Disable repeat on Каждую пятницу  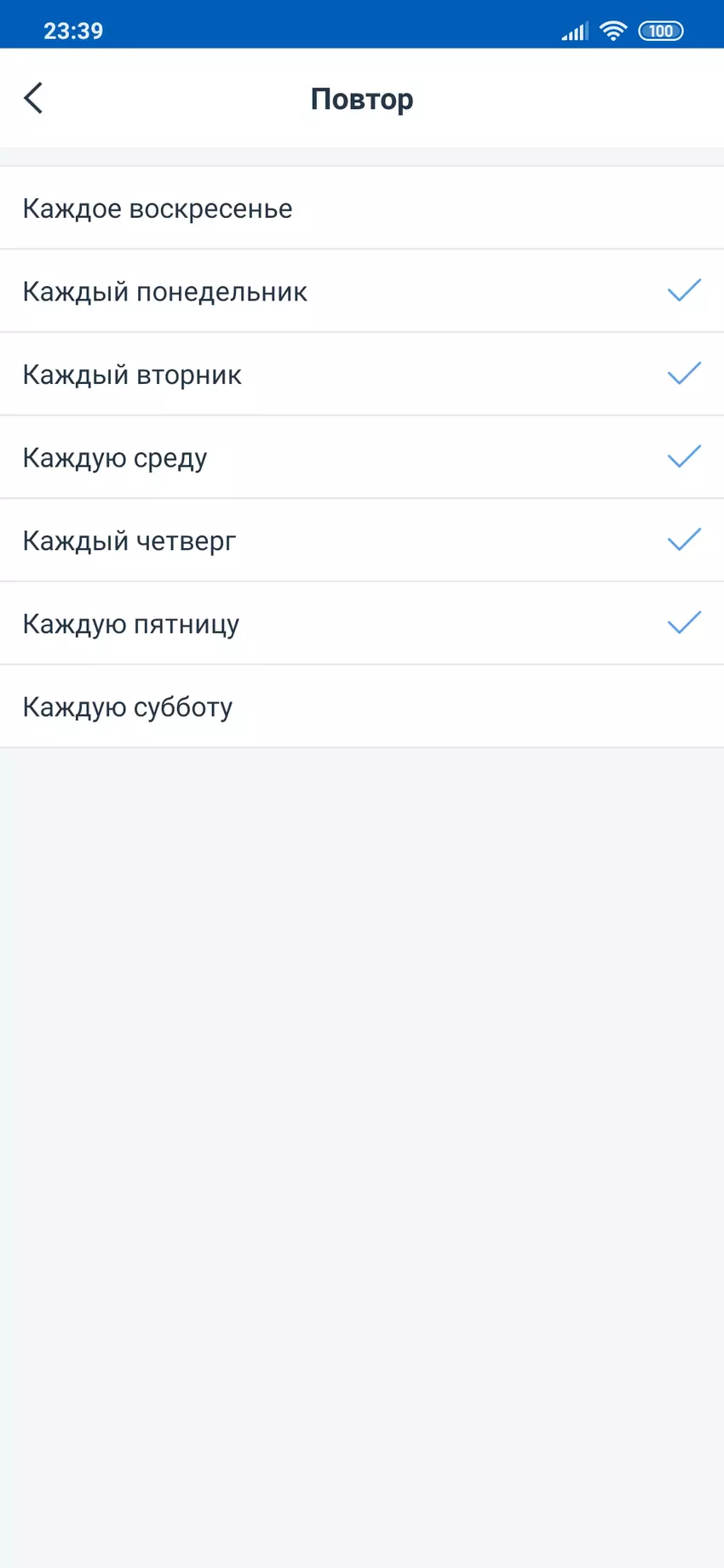(x=361, y=623)
